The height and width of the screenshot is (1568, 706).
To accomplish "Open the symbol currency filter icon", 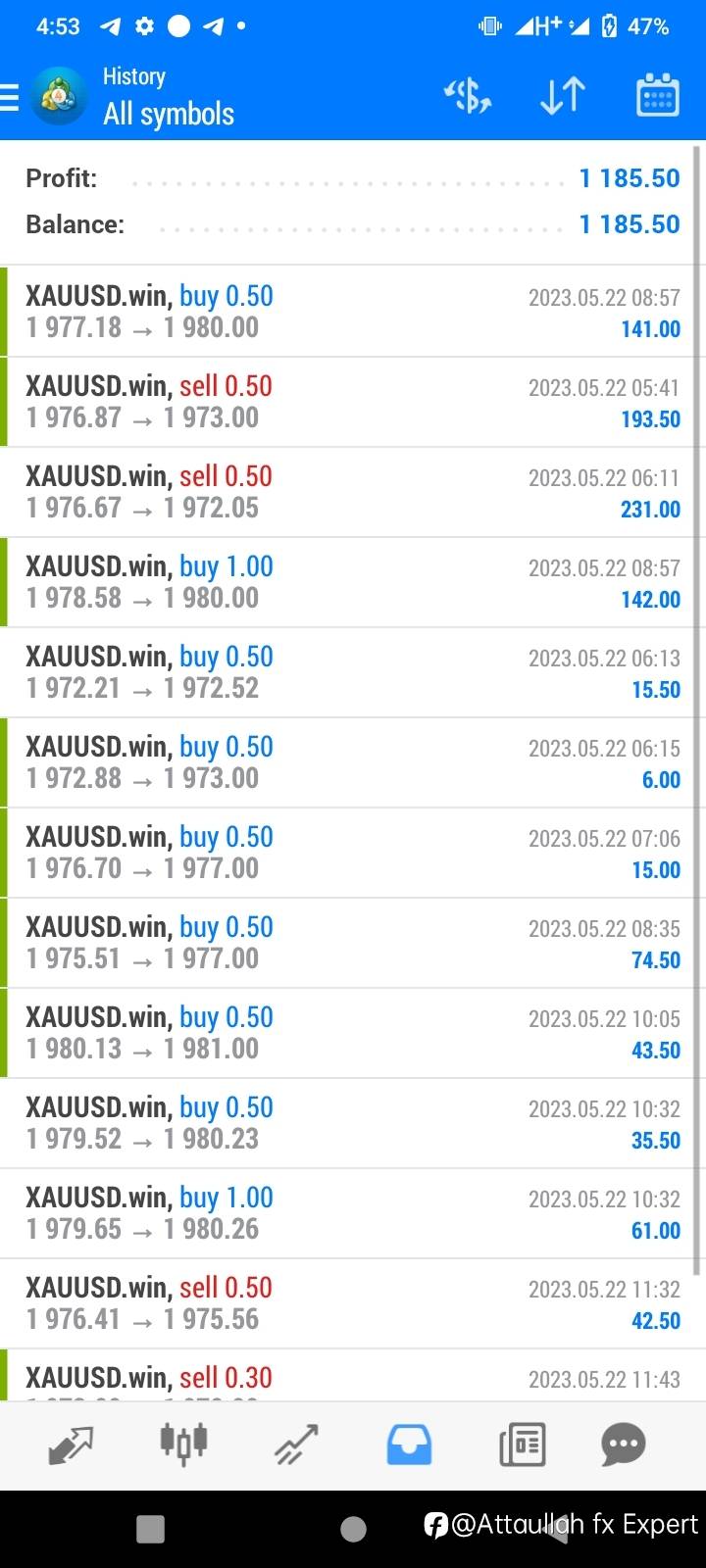I will (468, 96).
